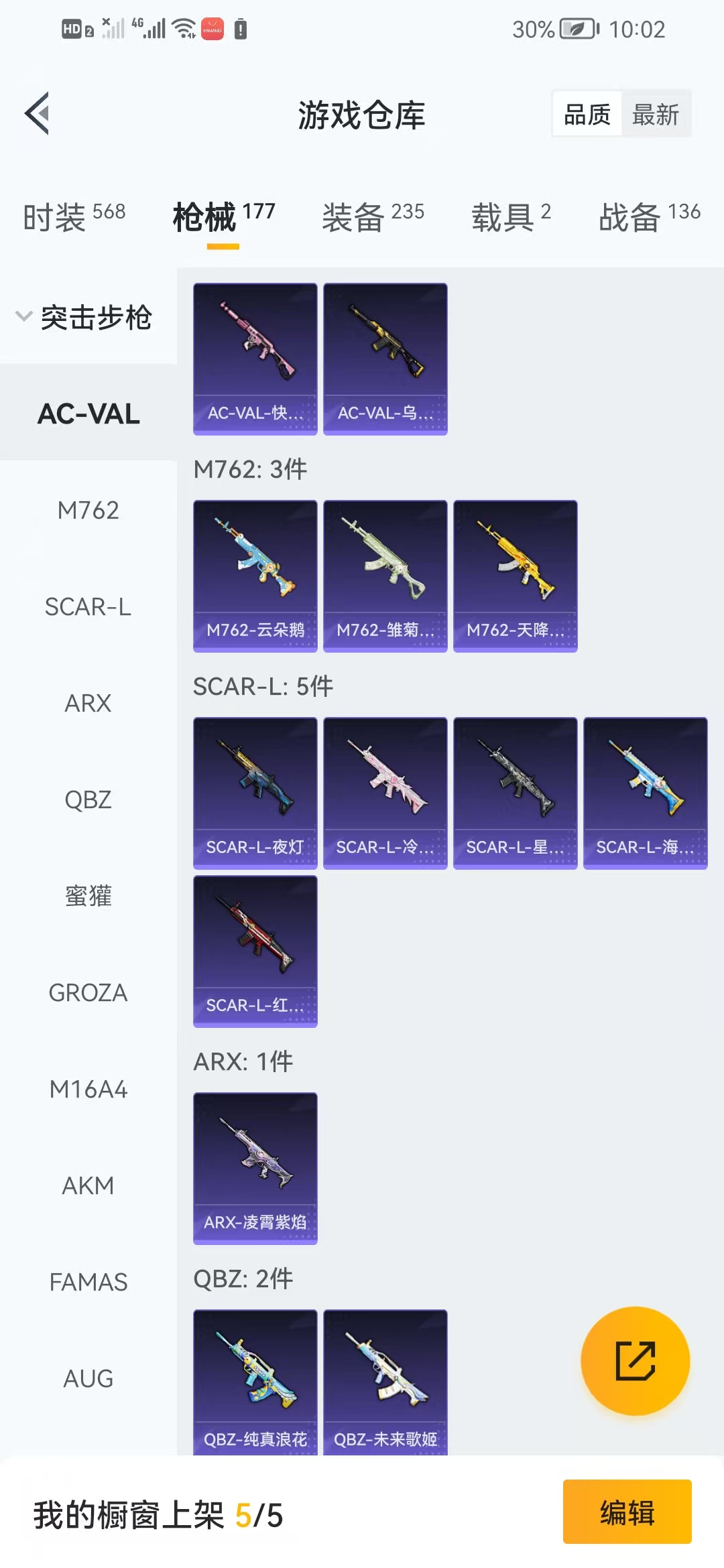
Task: Tap the orange share floating button
Action: point(635,1361)
